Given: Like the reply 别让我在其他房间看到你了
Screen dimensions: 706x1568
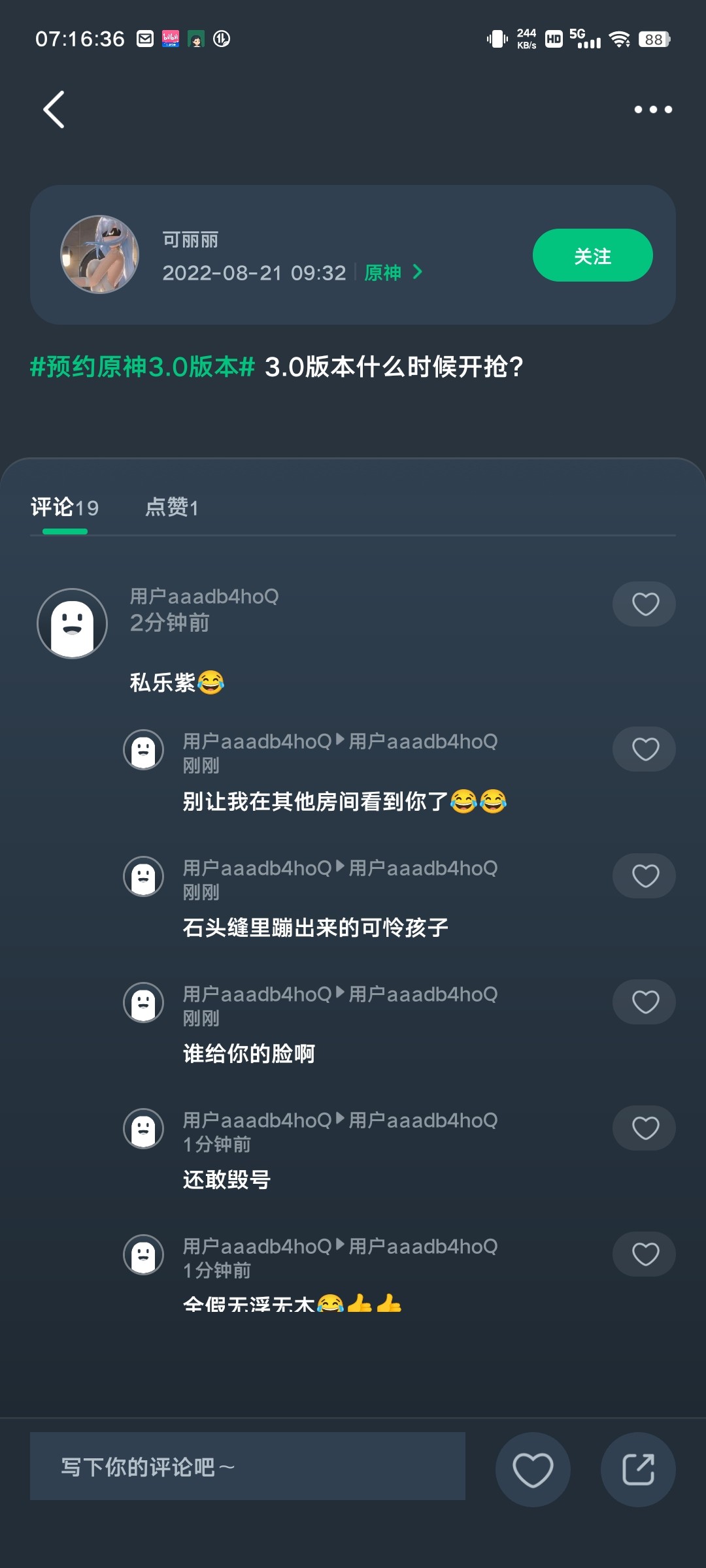Looking at the screenshot, I should (x=645, y=749).
